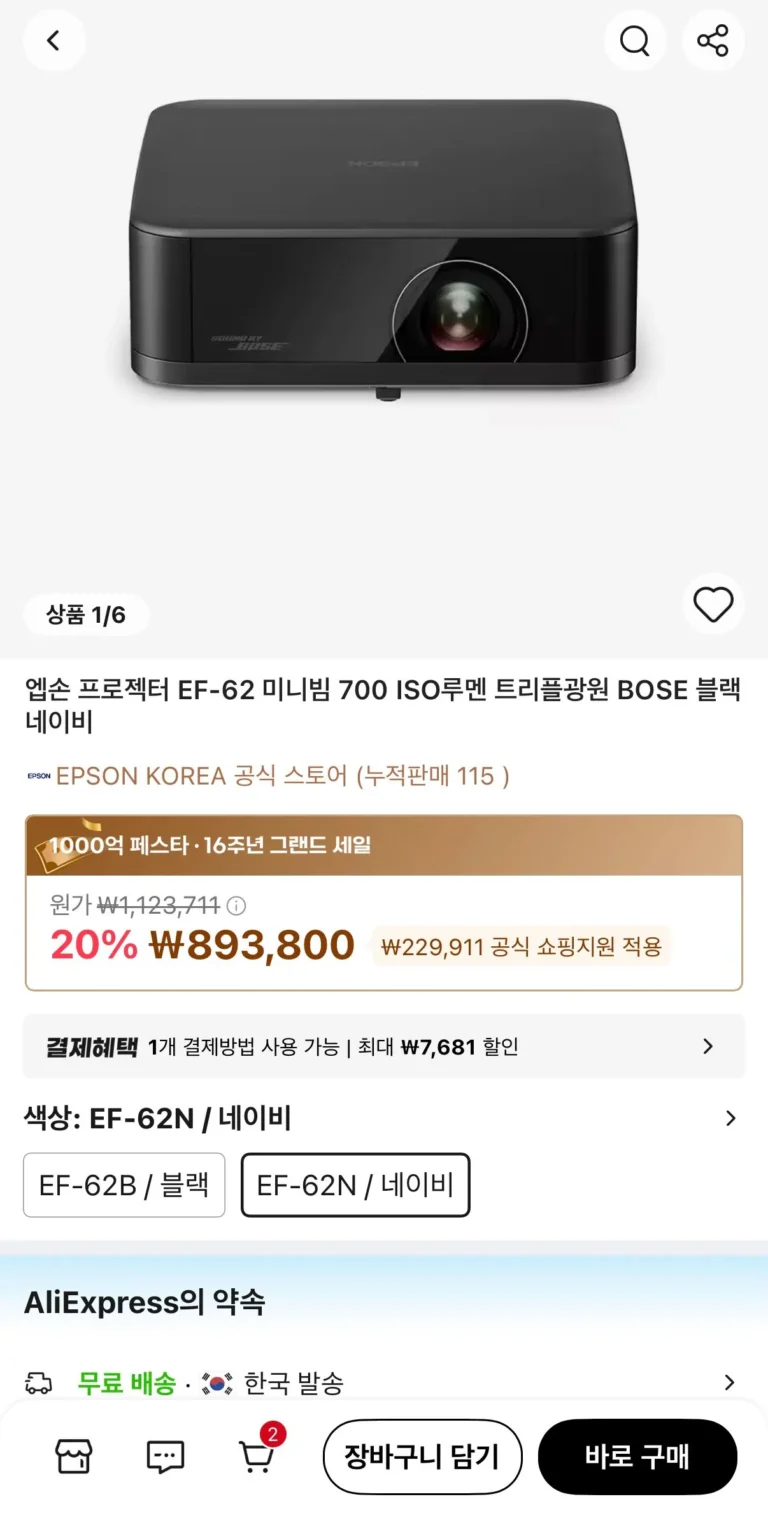
Task: Tap 장바구니 담기 to add to cart
Action: [422, 1457]
